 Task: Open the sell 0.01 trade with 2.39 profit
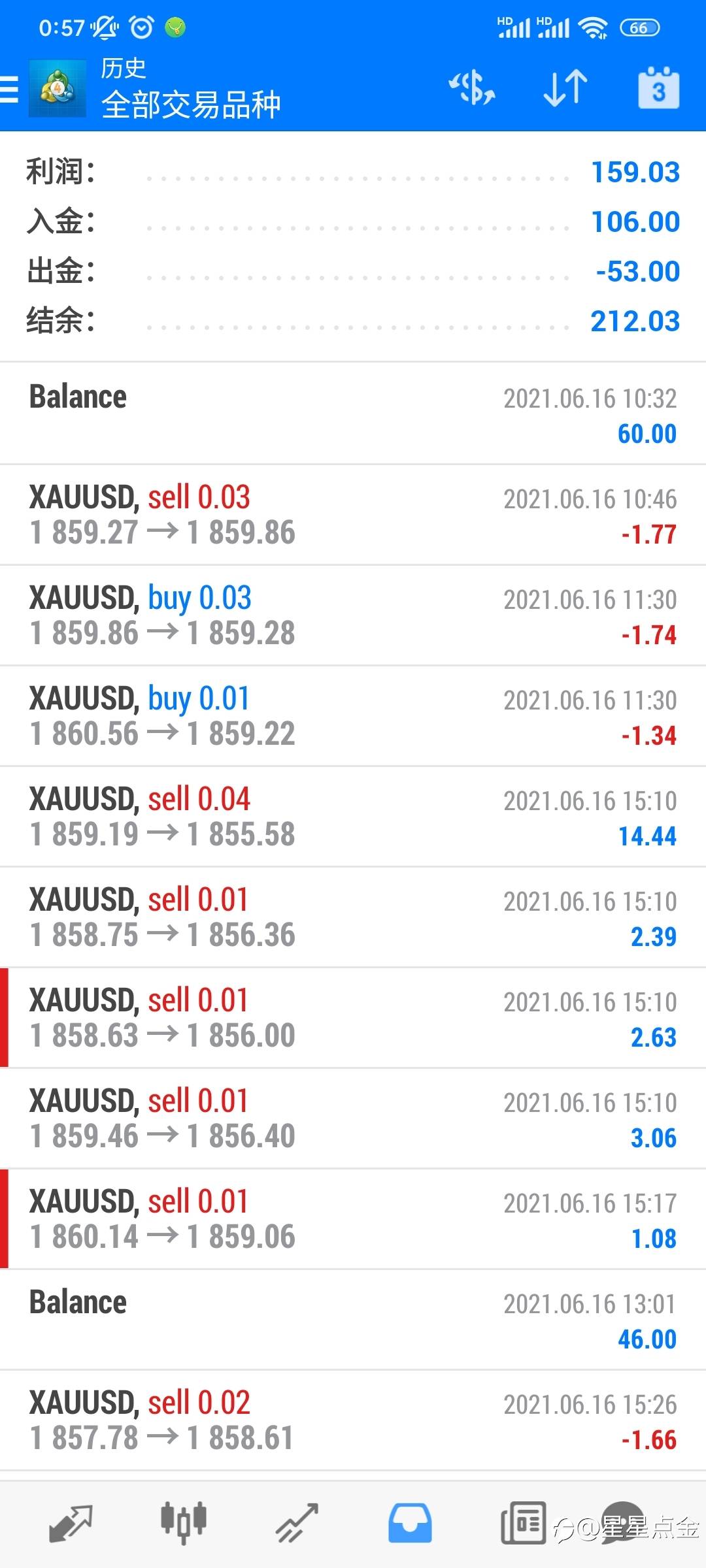click(353, 917)
